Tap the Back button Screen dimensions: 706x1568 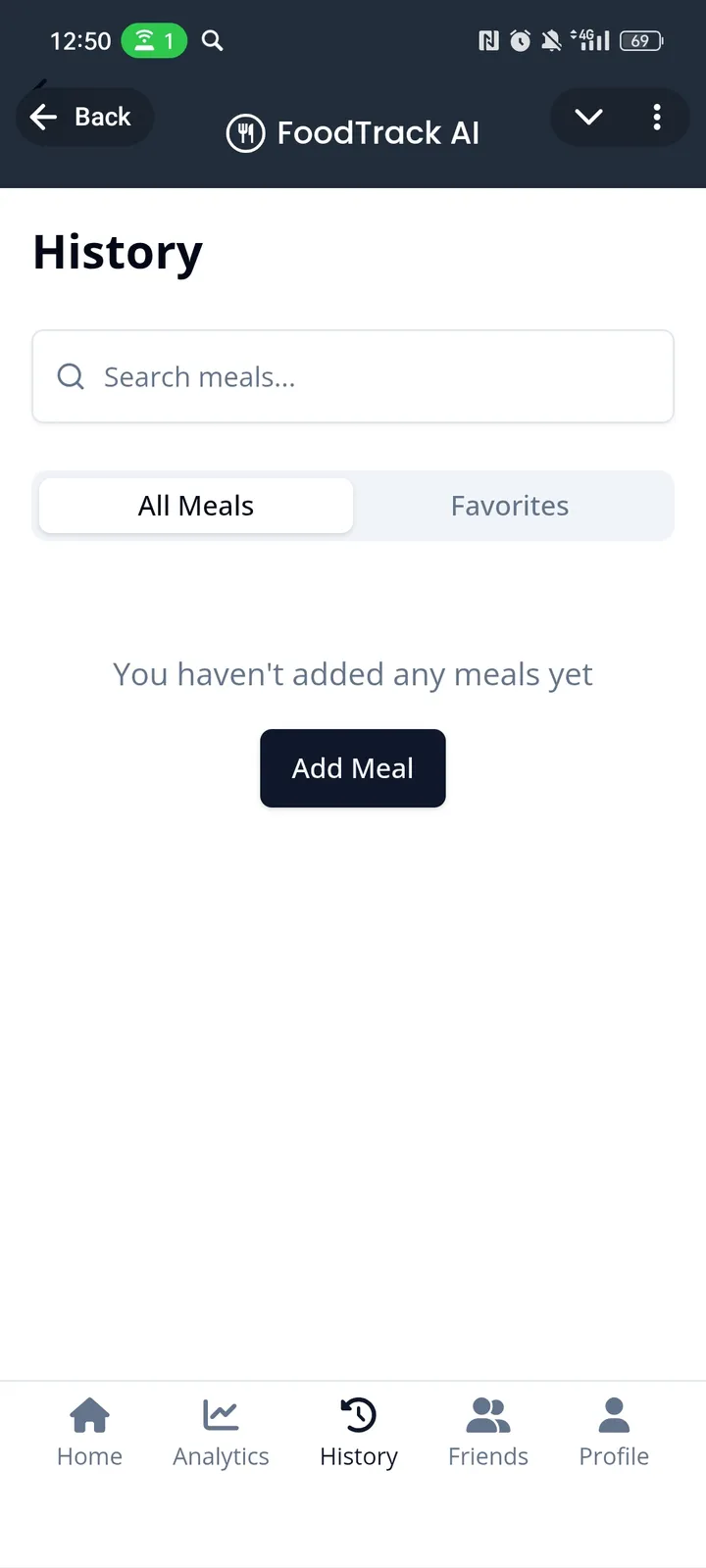coord(84,117)
